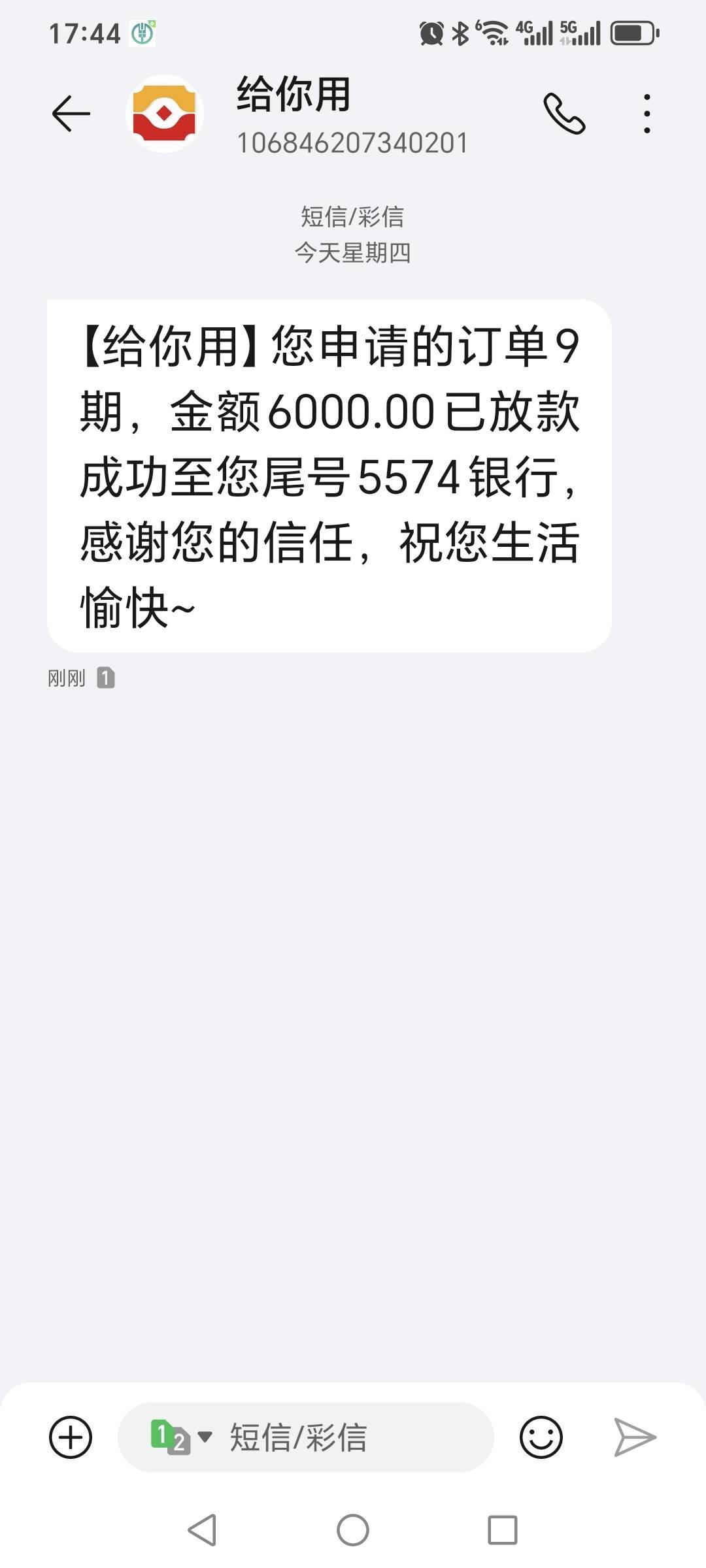Open the 给你用 sender avatar
The width and height of the screenshot is (706, 1568).
pos(165,114)
